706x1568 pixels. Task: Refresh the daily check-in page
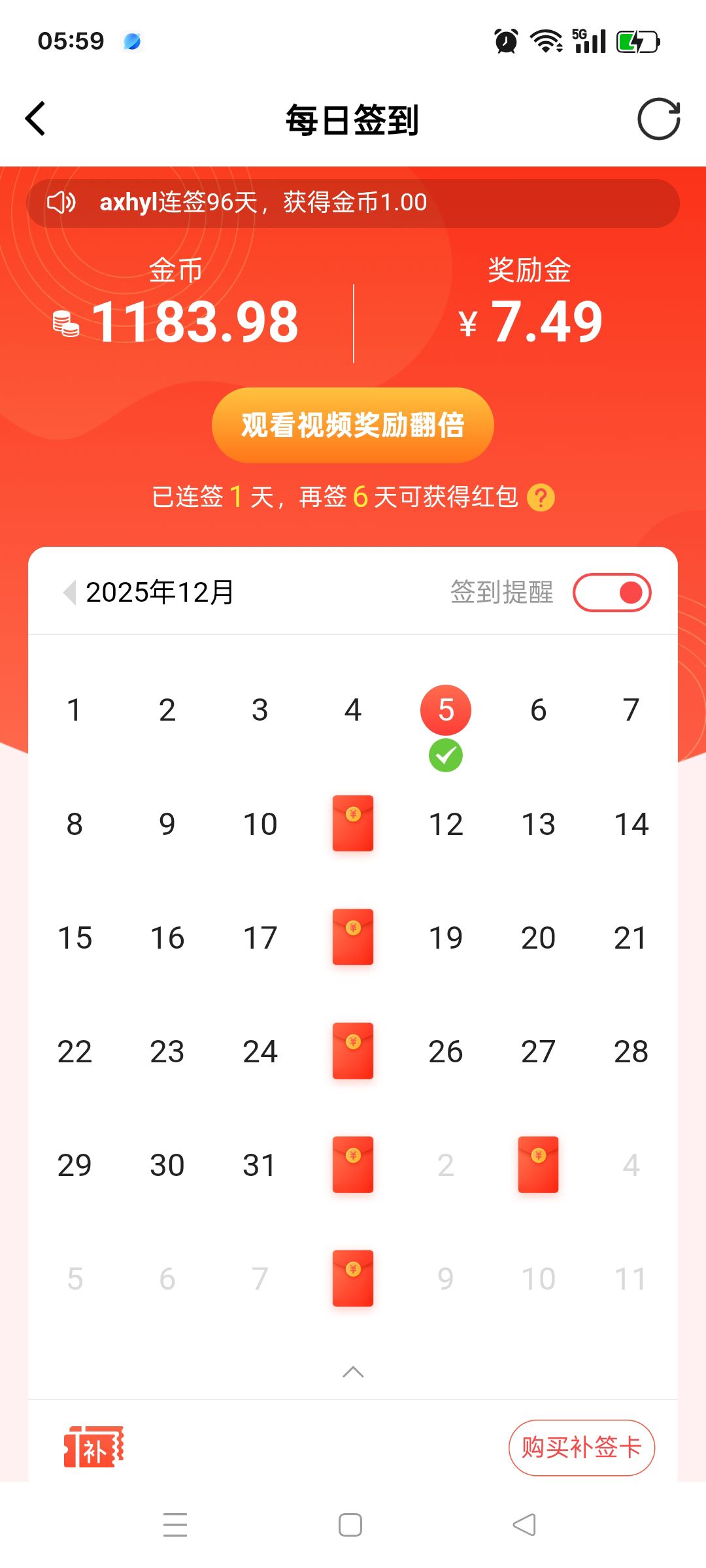[658, 119]
